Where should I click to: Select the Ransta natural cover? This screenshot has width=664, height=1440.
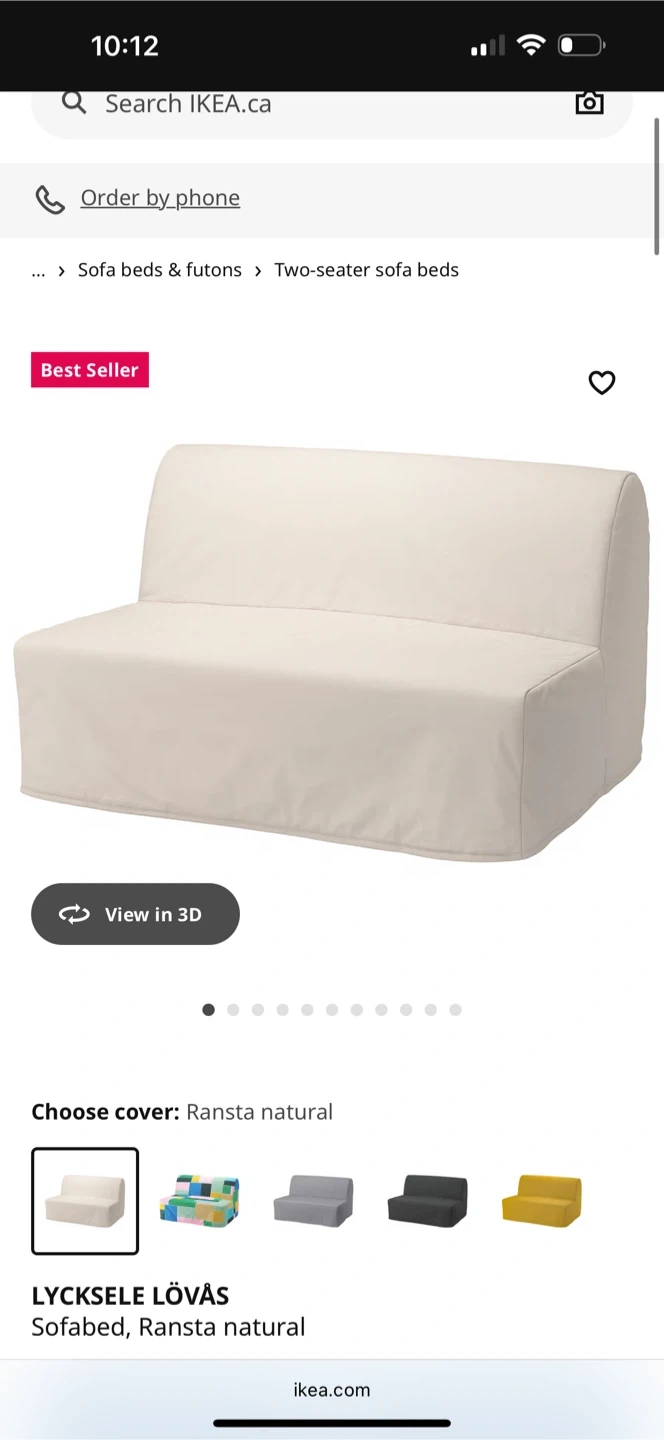(x=85, y=1201)
